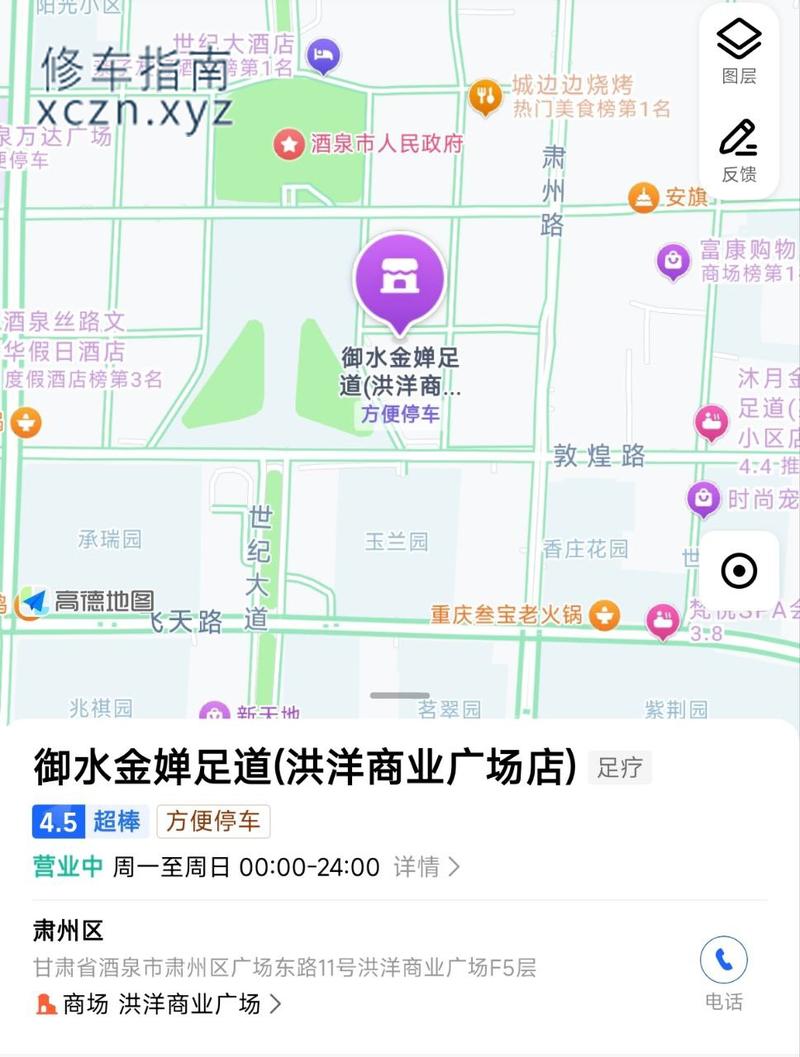
Task: Select the 时尚宠 shop marker
Action: tap(704, 497)
